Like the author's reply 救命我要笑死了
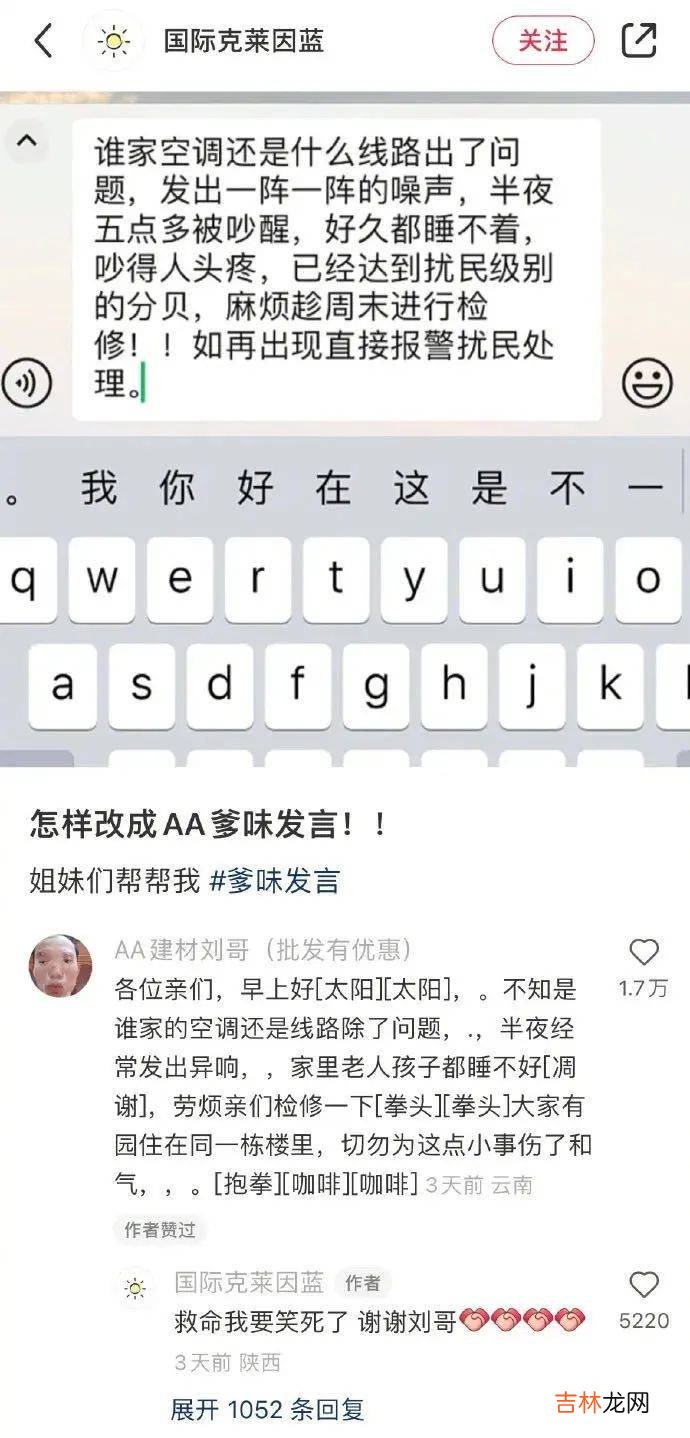This screenshot has height=1438, width=690. click(x=644, y=1285)
